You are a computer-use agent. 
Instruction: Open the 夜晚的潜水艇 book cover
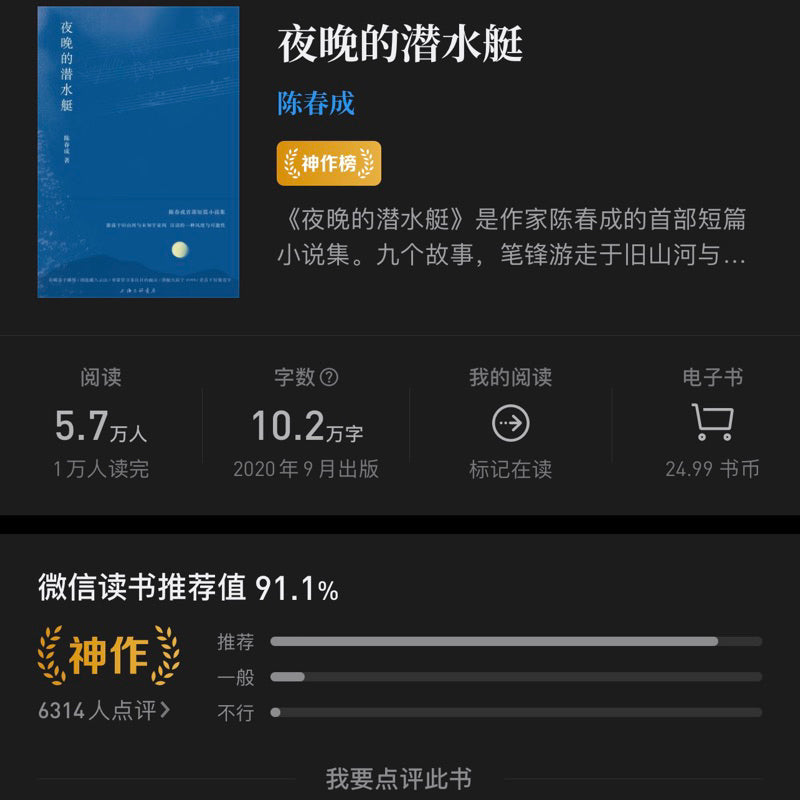[x=139, y=153]
